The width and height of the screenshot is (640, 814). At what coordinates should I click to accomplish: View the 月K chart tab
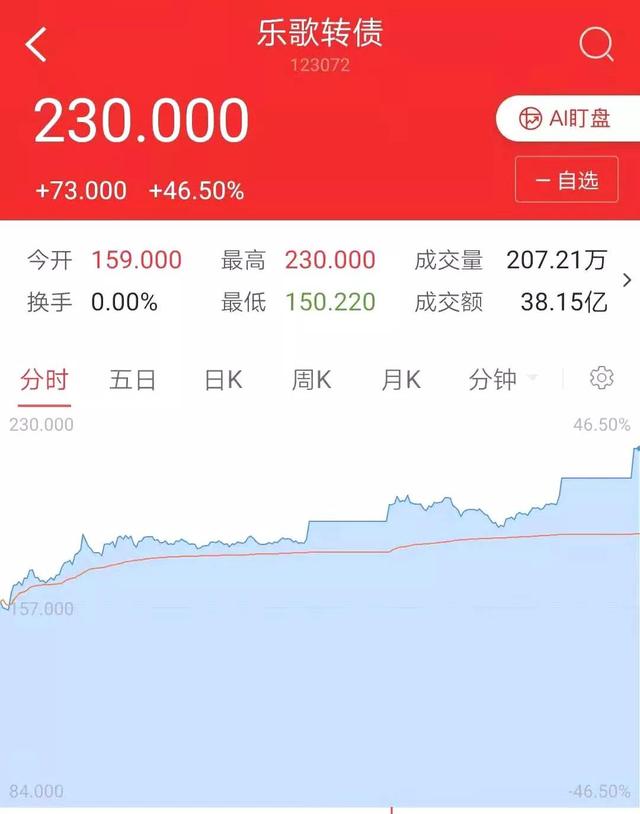tap(401, 379)
